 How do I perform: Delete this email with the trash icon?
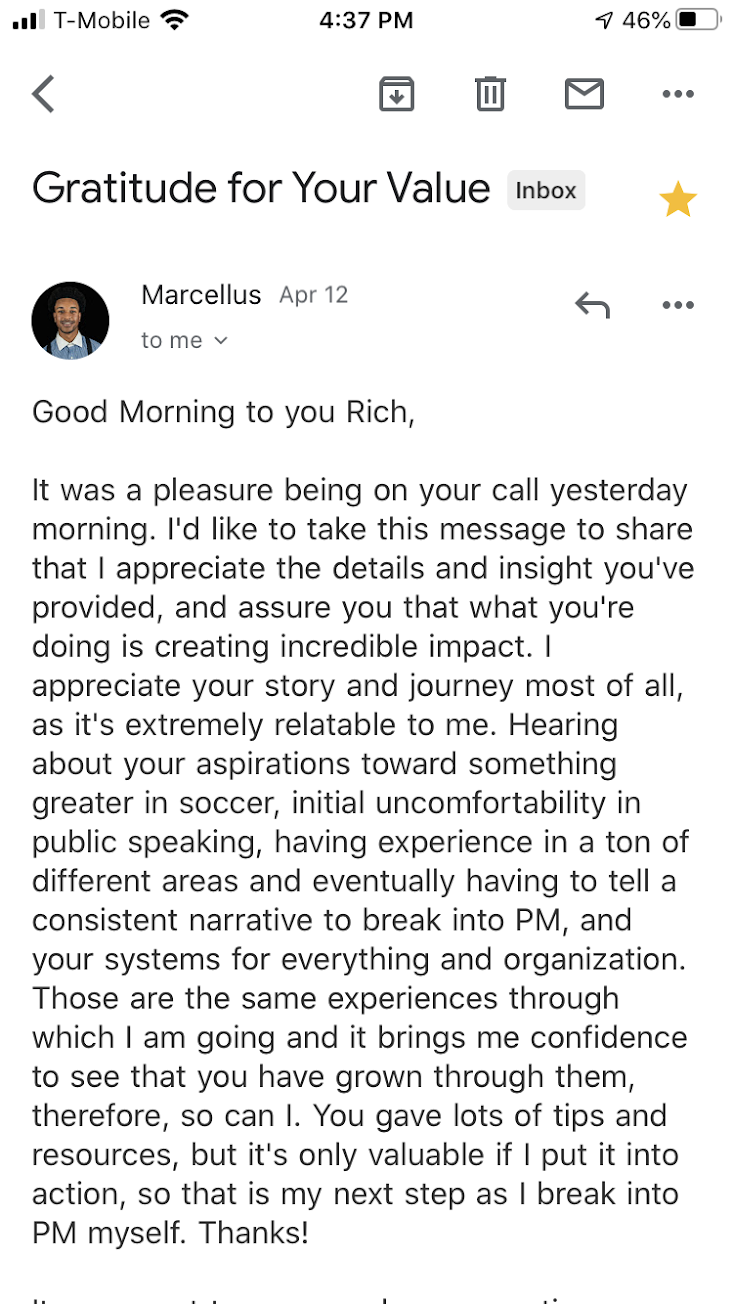490,94
